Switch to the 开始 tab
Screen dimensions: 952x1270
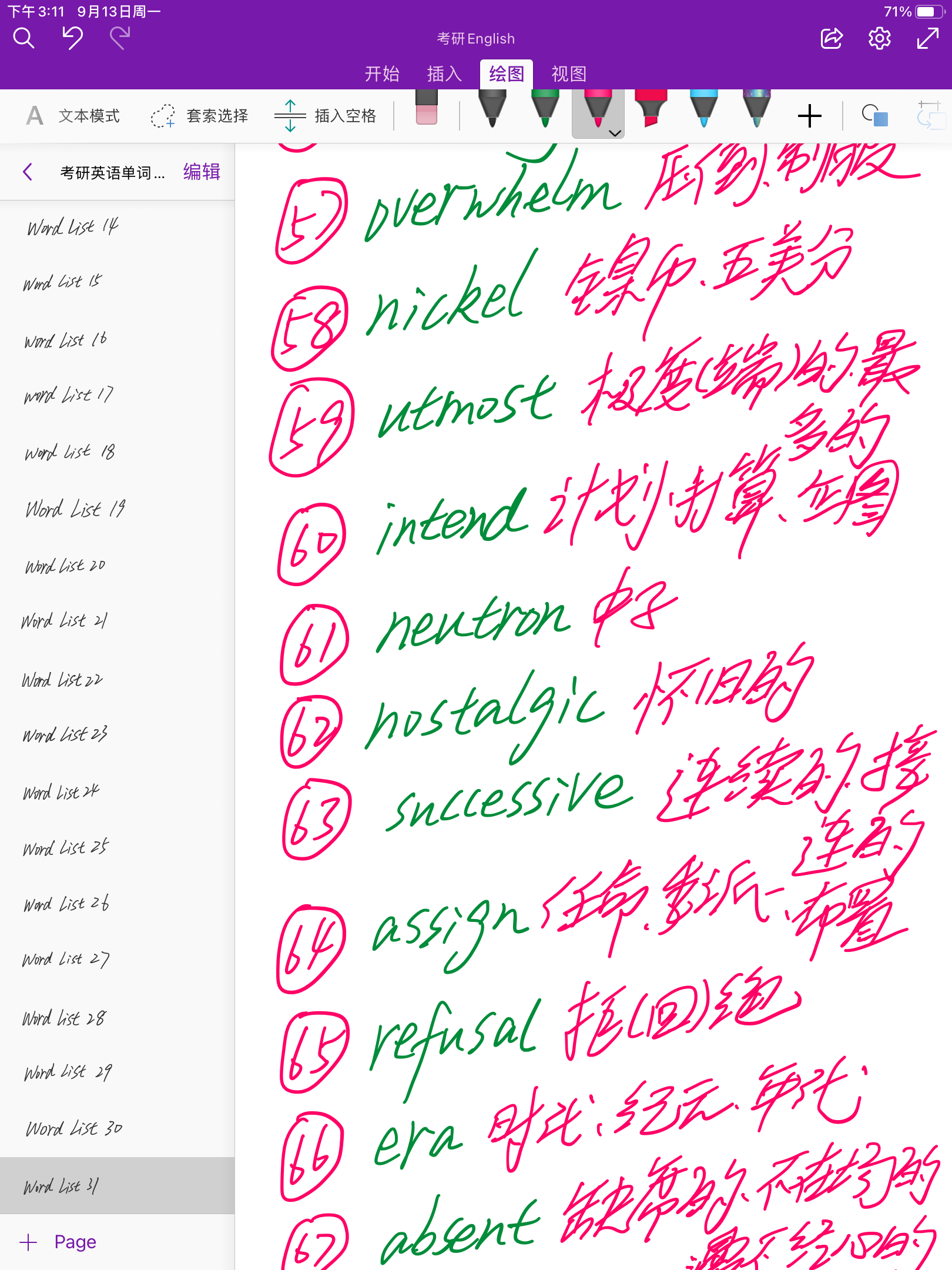[382, 74]
